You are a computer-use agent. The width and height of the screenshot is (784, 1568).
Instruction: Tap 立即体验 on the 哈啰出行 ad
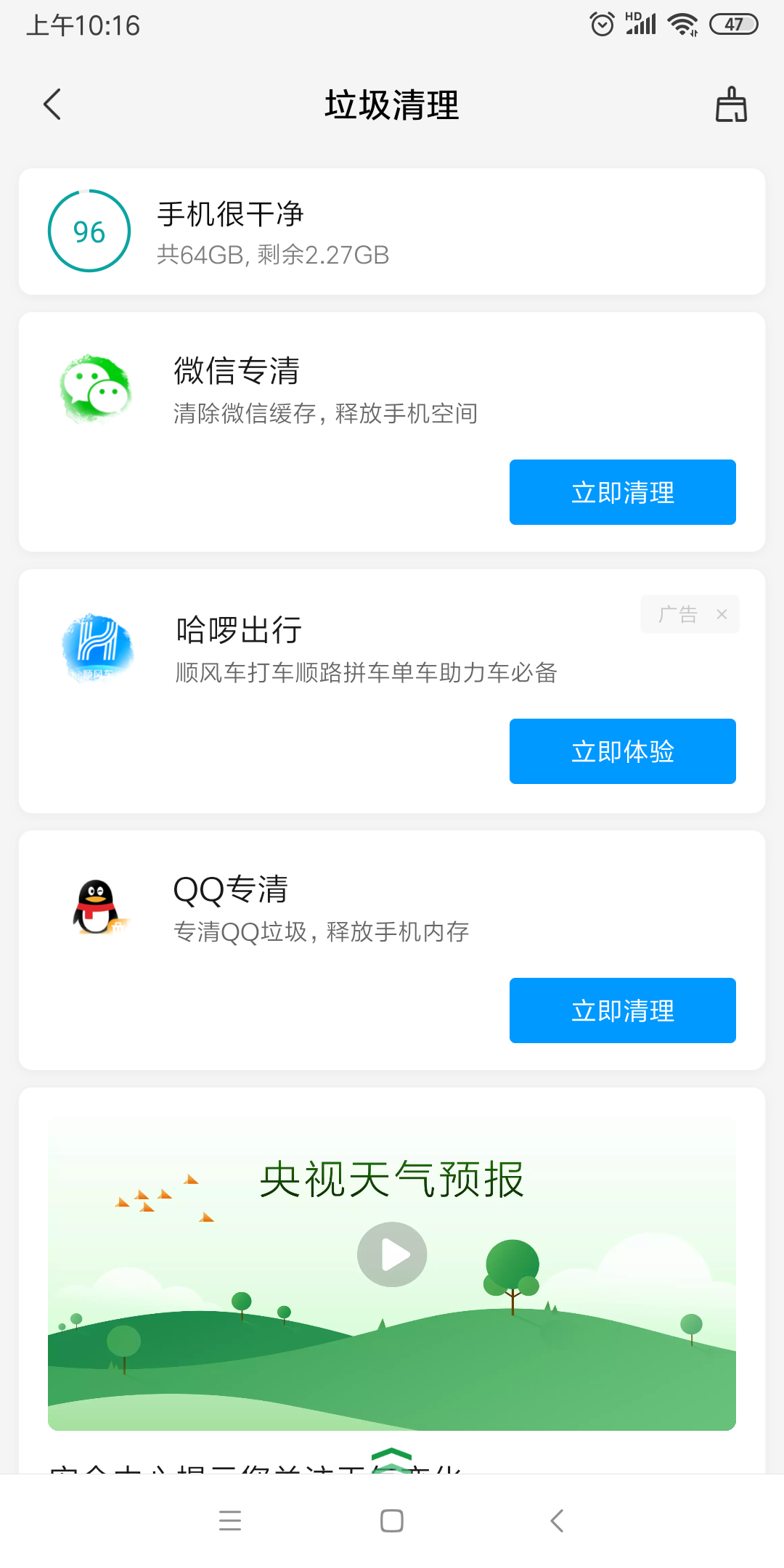point(622,751)
